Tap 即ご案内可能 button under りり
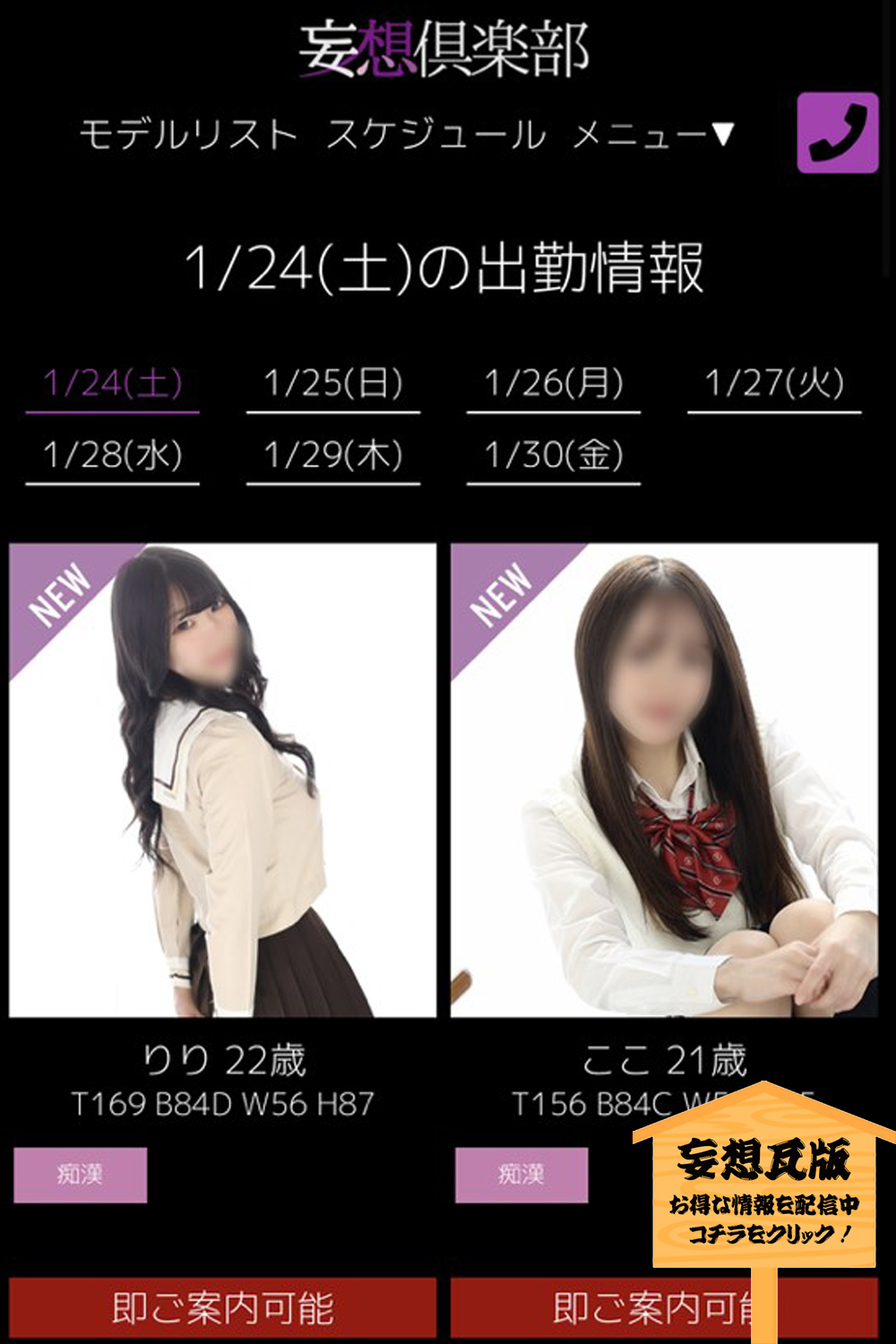 click(x=222, y=1308)
